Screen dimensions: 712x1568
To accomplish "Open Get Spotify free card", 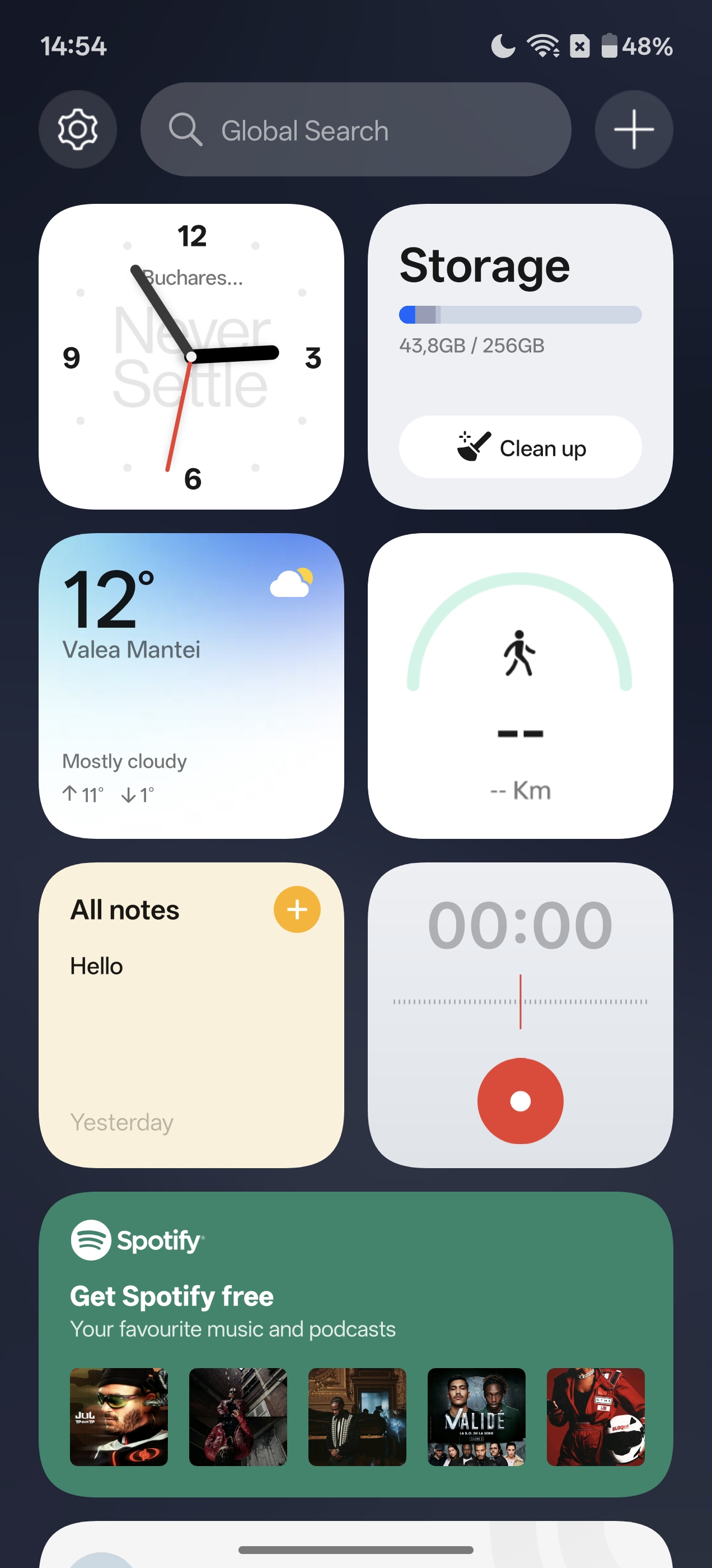I will click(172, 1296).
